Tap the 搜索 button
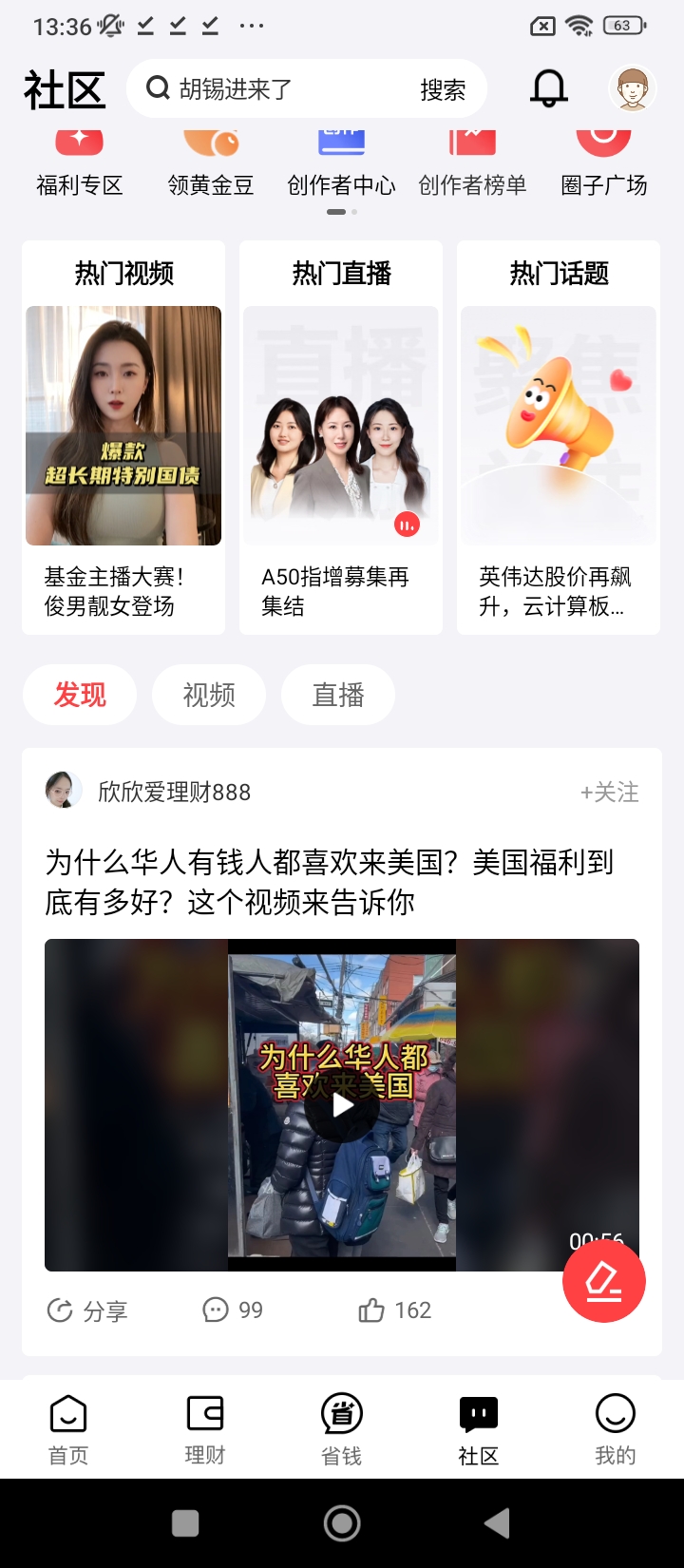The image size is (684, 1568). coord(443,90)
